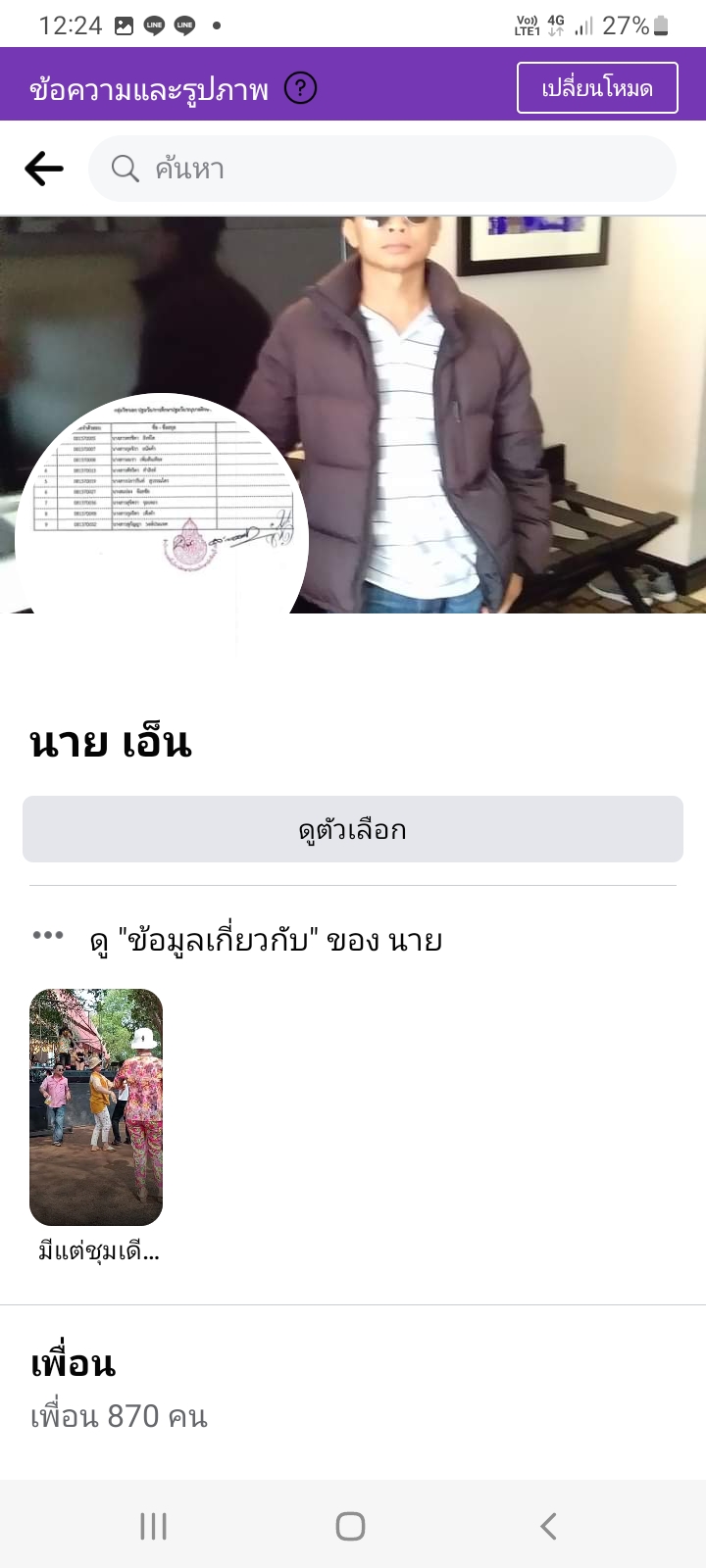Image resolution: width=706 pixels, height=1568 pixels.
Task: Tap the ดูตัวเลือก button
Action: 353,829
